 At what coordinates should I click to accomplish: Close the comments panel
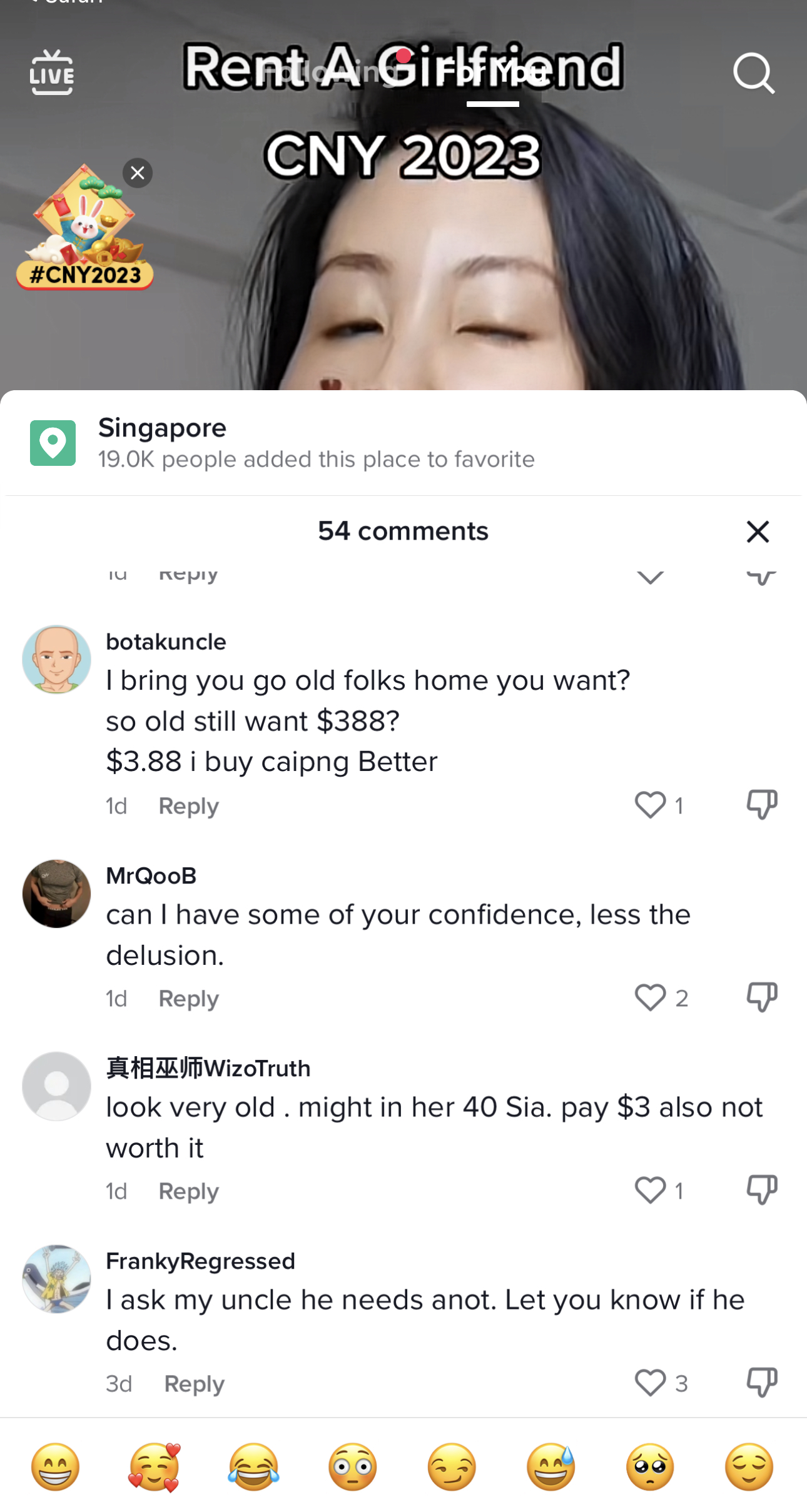[x=757, y=532]
